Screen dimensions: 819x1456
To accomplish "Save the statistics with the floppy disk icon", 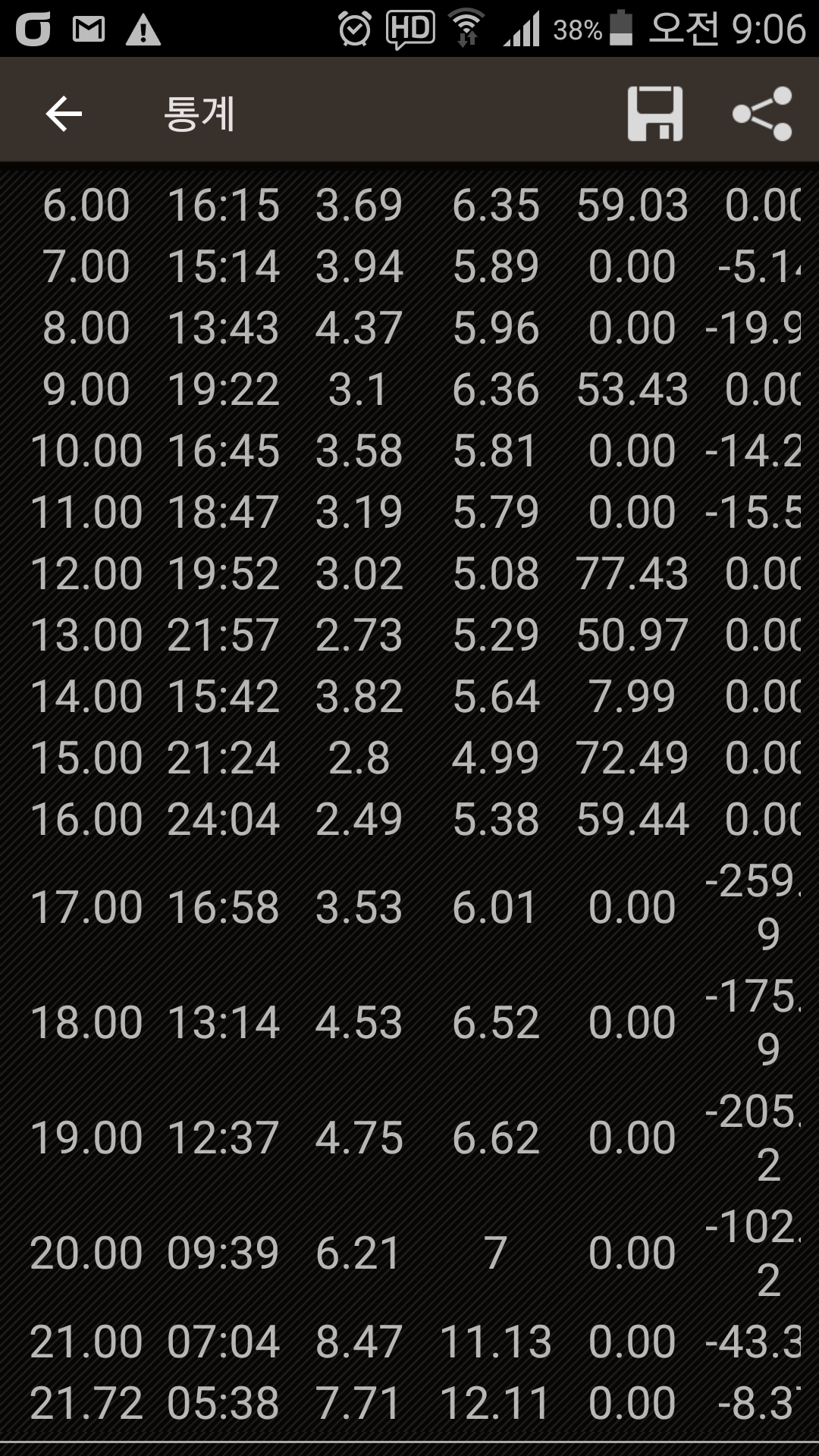I will pyautogui.click(x=655, y=114).
